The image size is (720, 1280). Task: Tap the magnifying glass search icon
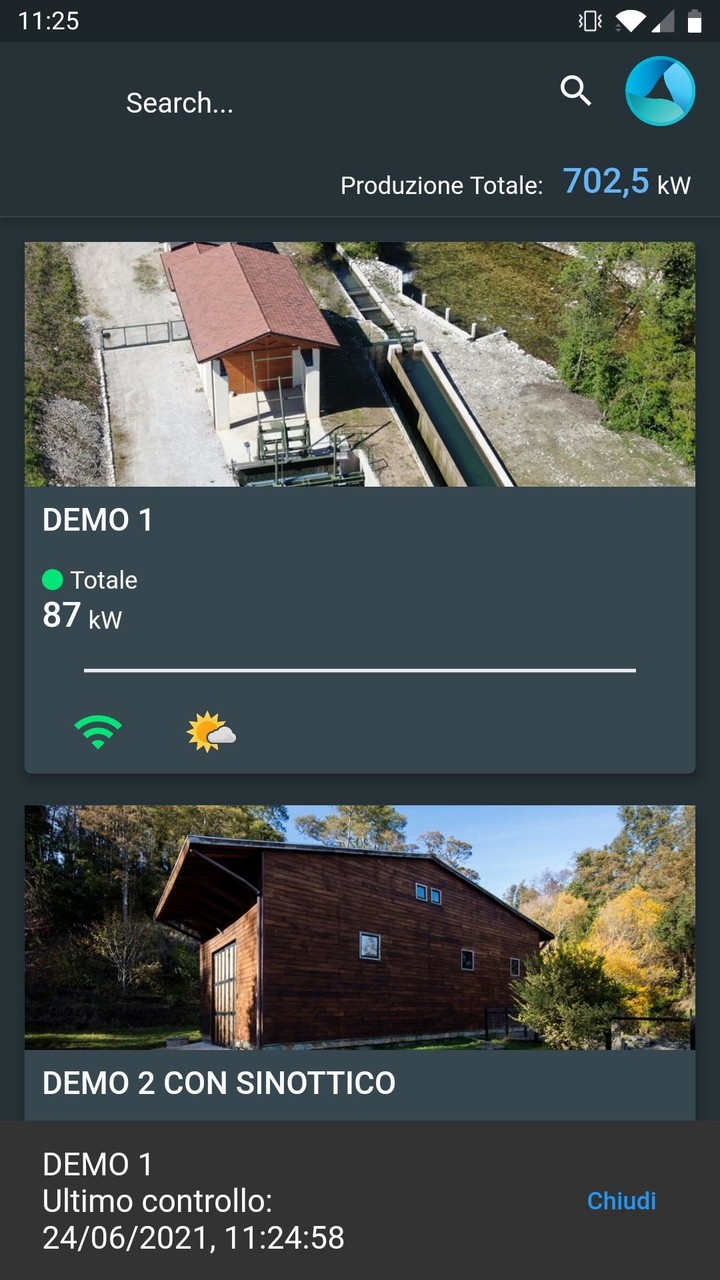pos(575,91)
